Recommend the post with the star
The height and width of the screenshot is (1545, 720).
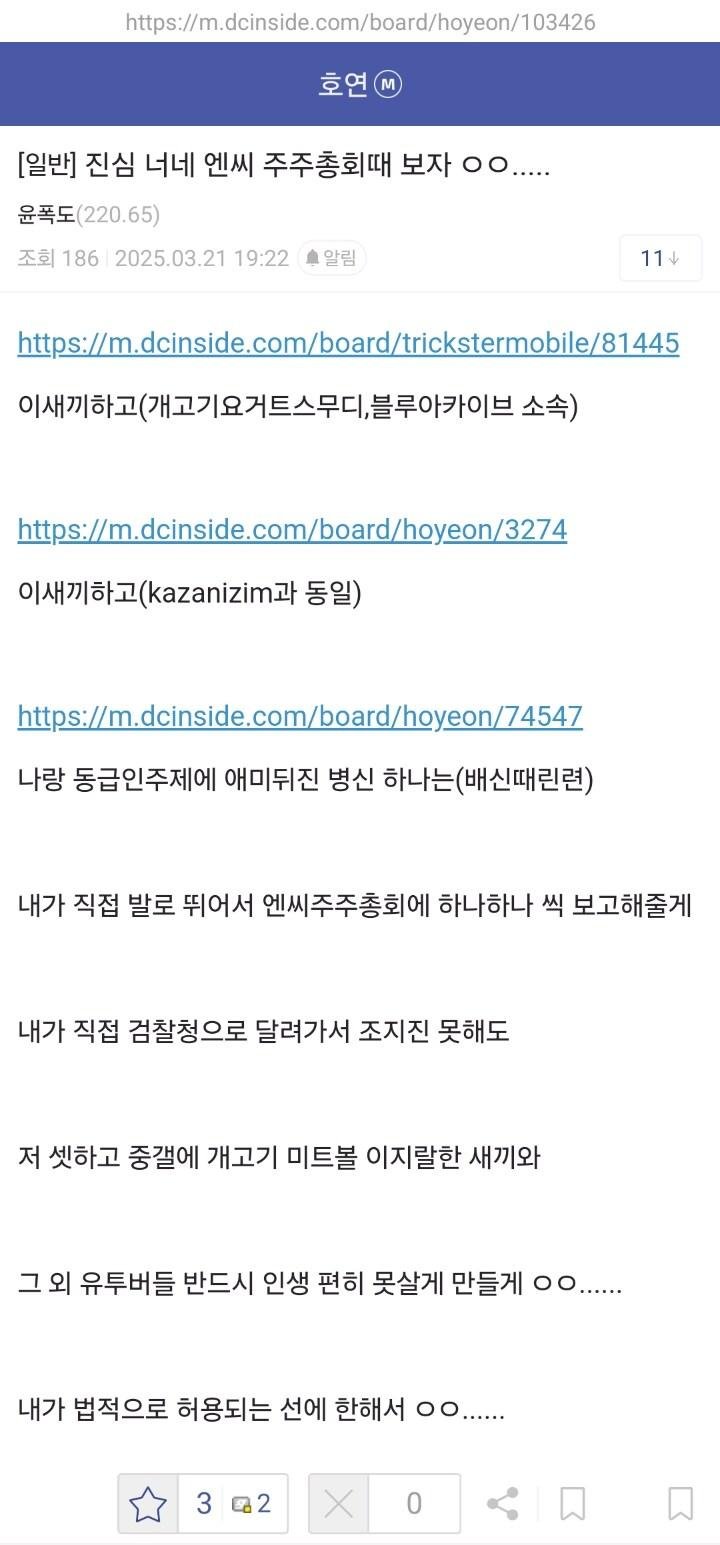tap(148, 1503)
